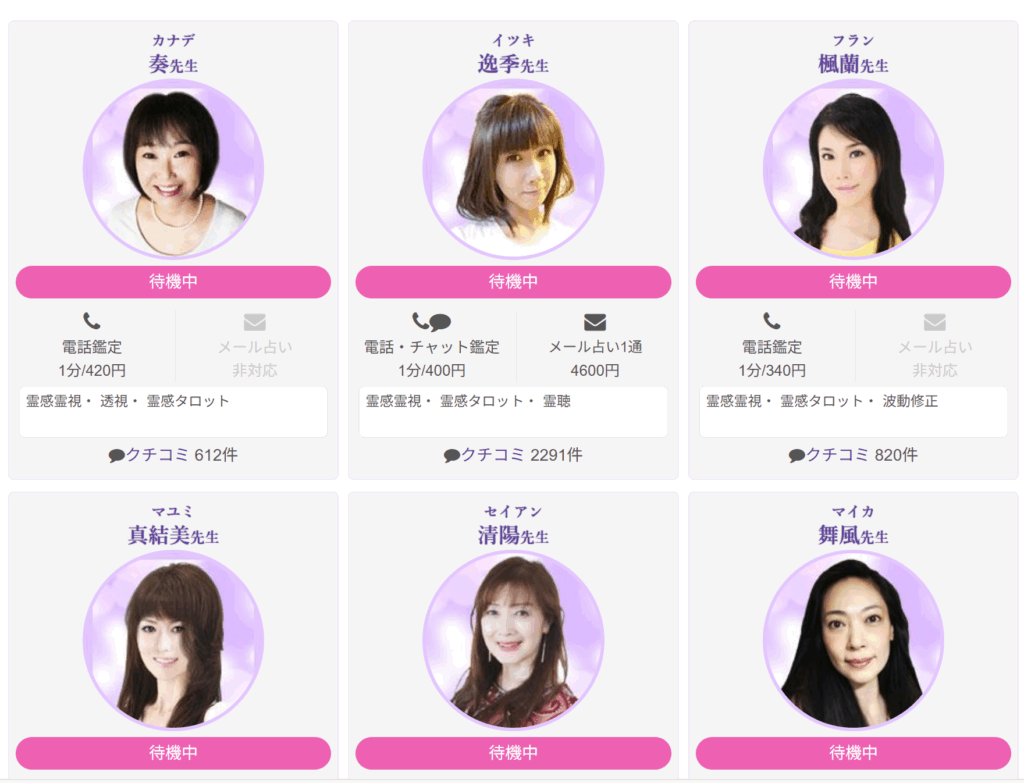The width and height of the screenshot is (1024, 783).
Task: Open 清陽先生's profile photo
Action: [x=513, y=640]
